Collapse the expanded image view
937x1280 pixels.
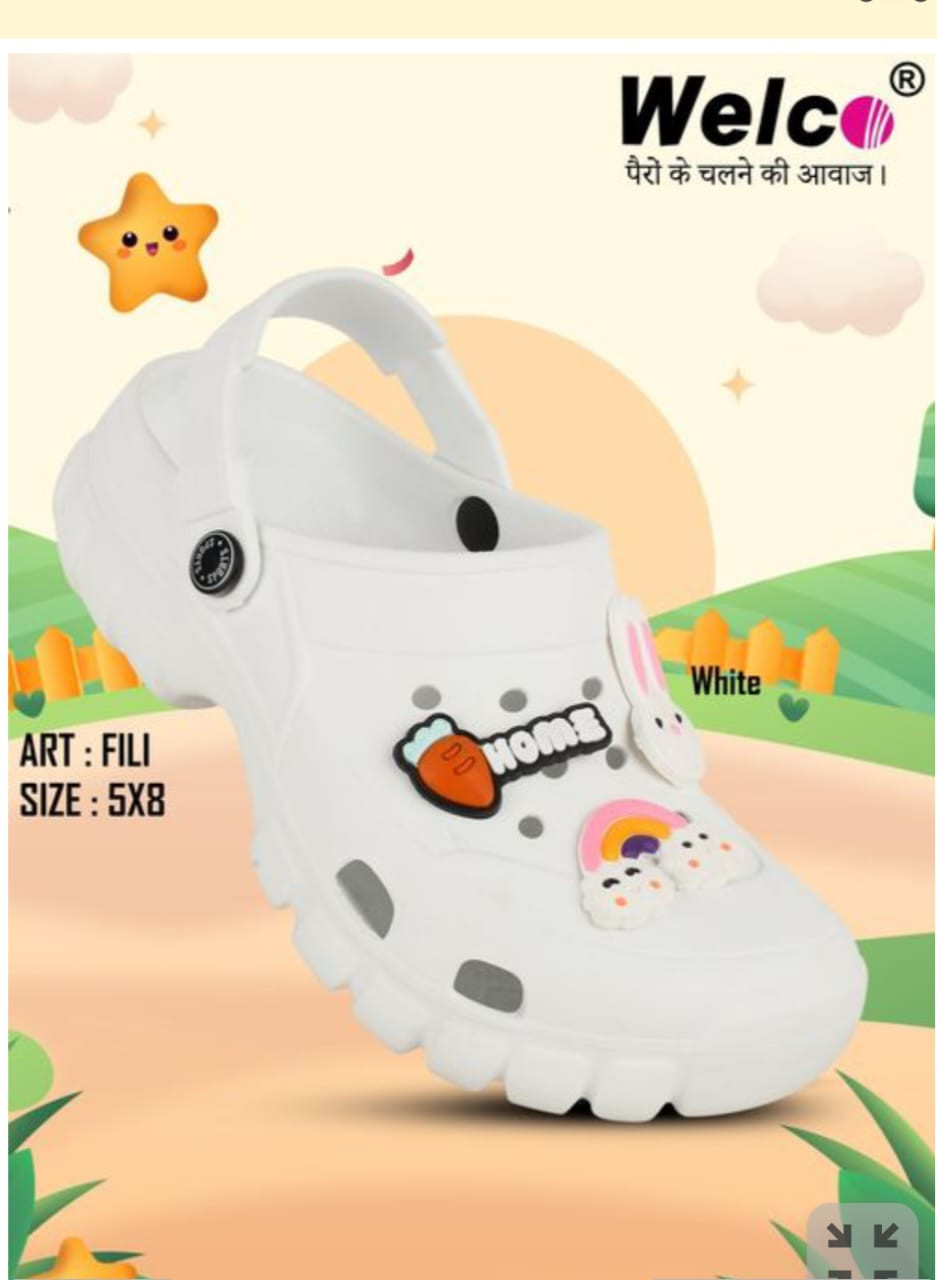[862, 1243]
